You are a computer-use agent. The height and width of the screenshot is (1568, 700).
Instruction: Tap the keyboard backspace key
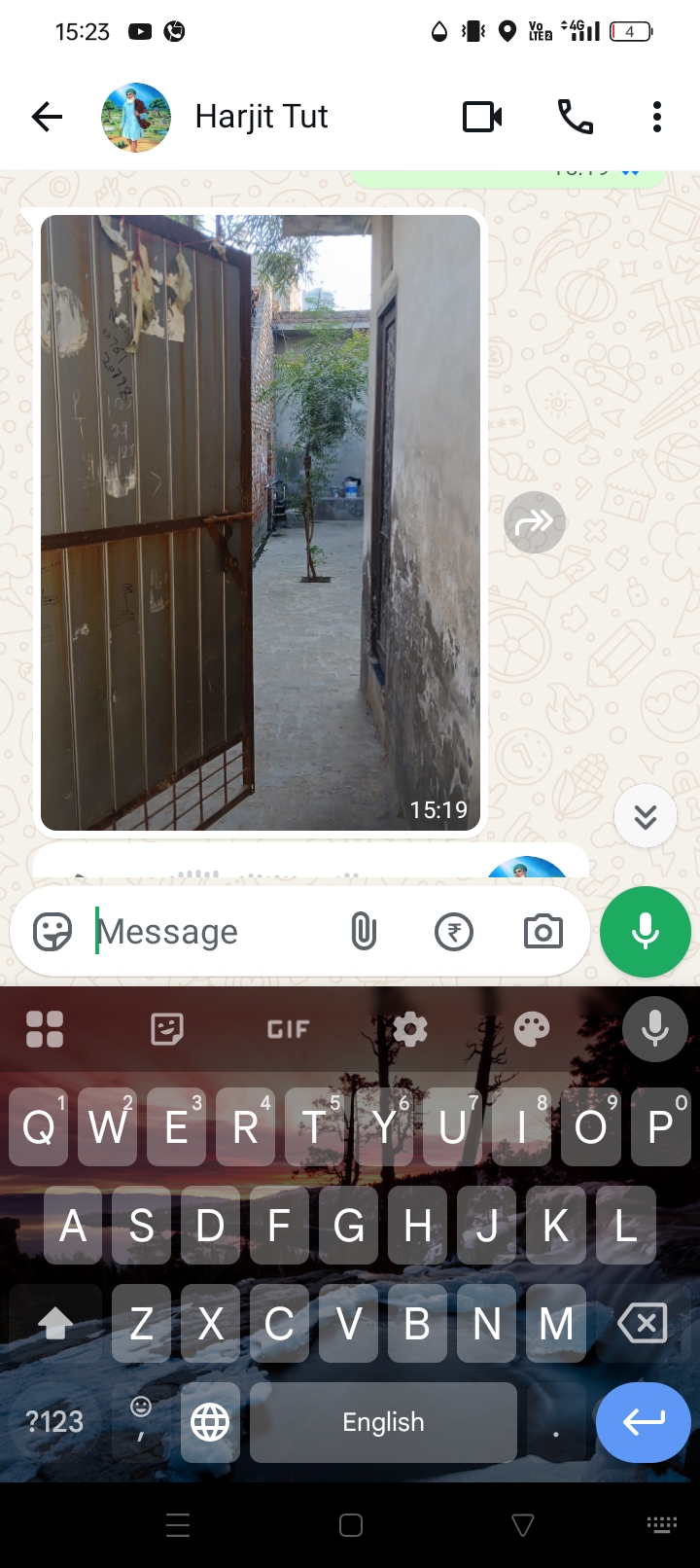pos(643,1323)
